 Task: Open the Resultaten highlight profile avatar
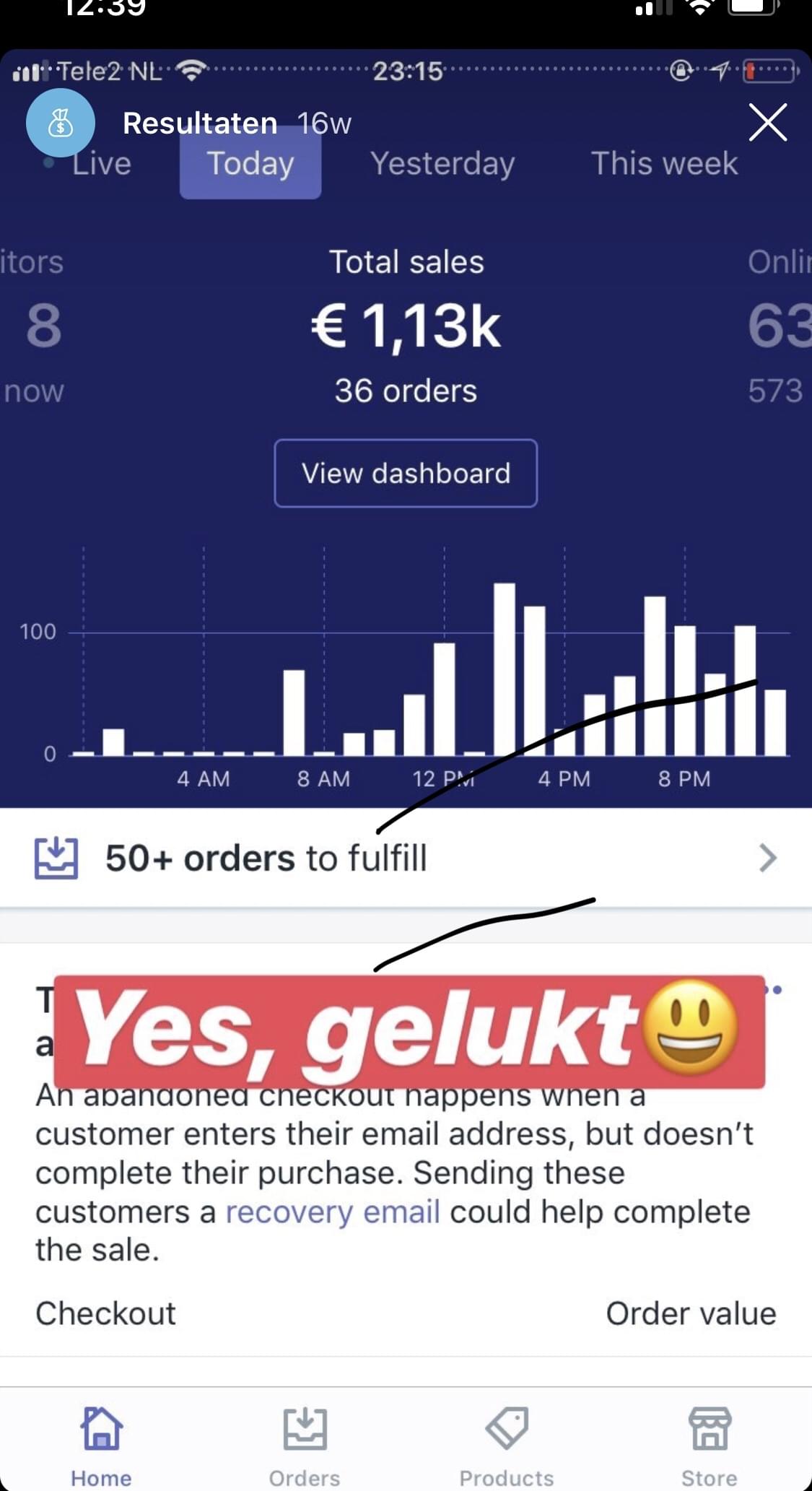(61, 123)
